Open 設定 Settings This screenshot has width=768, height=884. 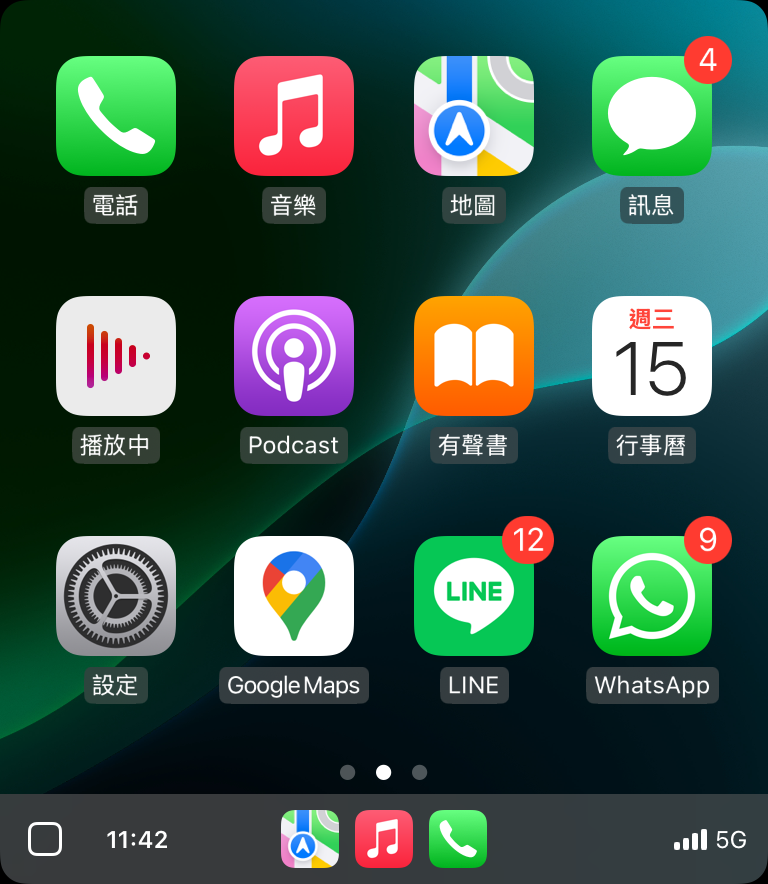(115, 596)
